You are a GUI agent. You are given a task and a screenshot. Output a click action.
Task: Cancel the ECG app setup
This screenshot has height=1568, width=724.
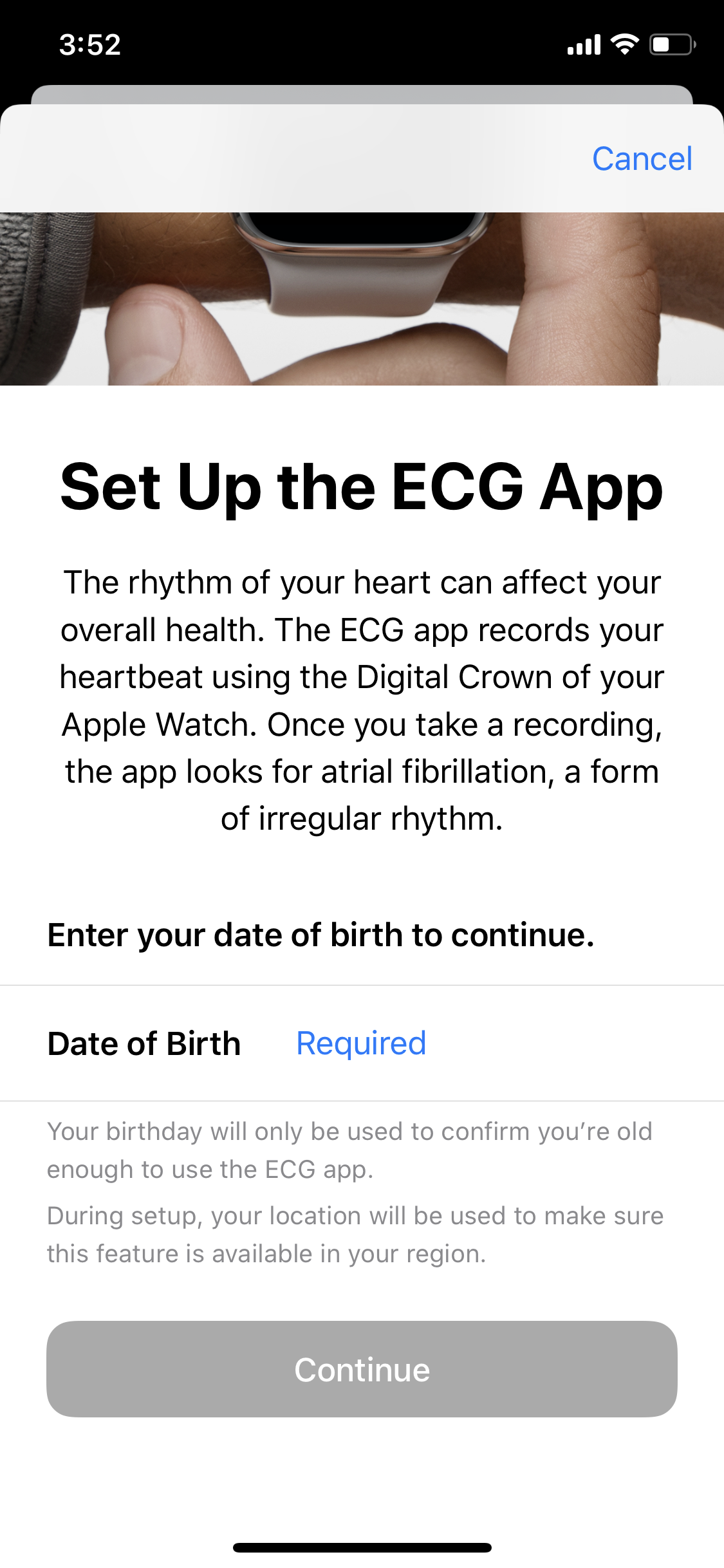642,158
